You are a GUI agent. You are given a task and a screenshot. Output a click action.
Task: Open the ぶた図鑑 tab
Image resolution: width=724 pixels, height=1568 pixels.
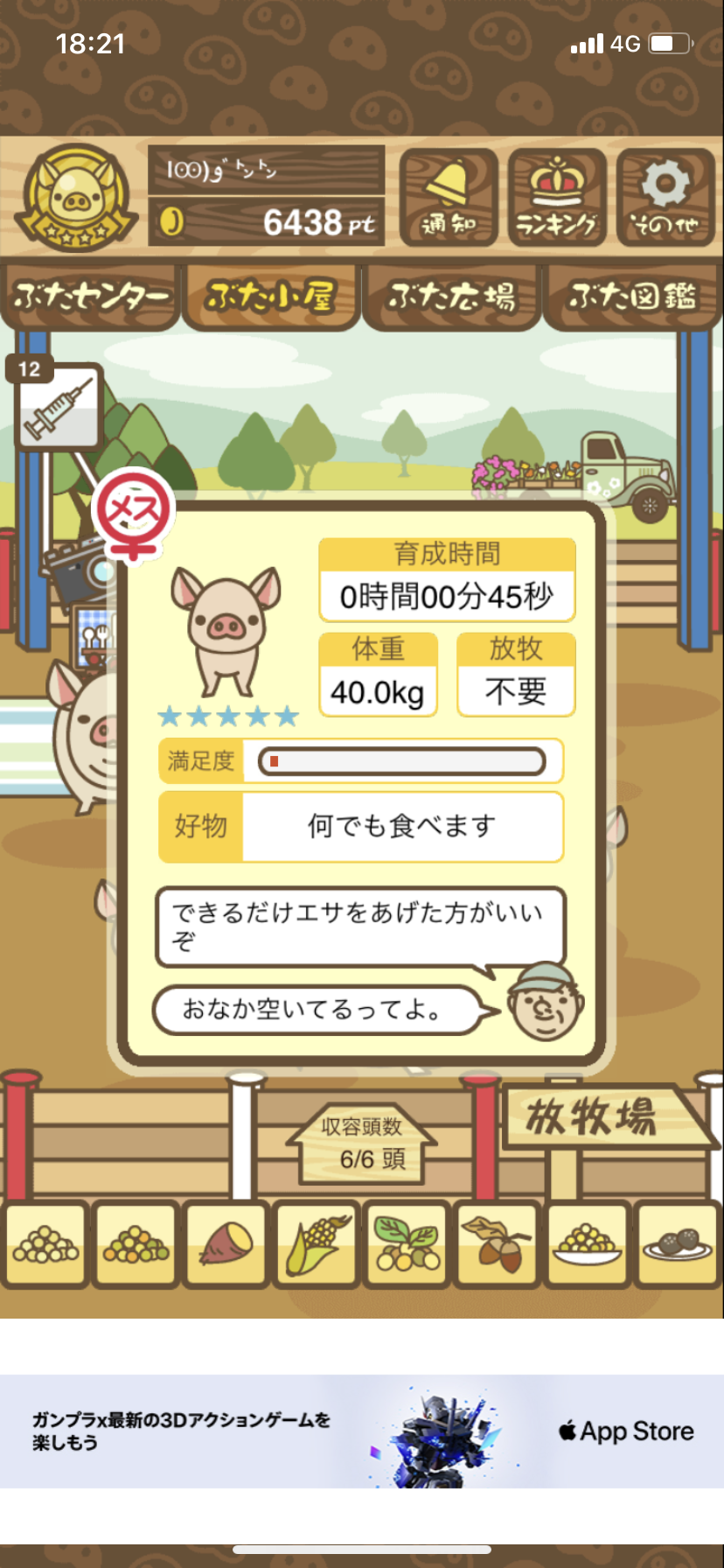pos(632,297)
